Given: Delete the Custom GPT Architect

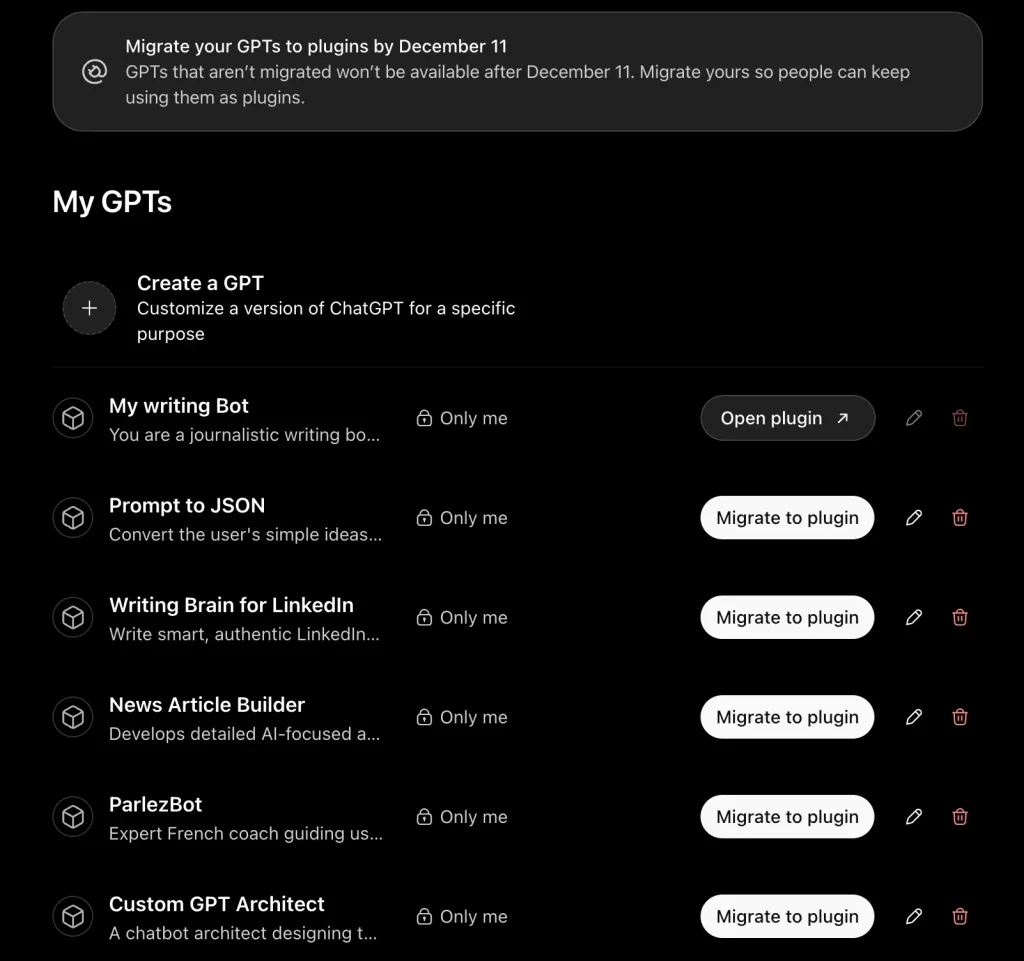Looking at the screenshot, I should point(960,917).
